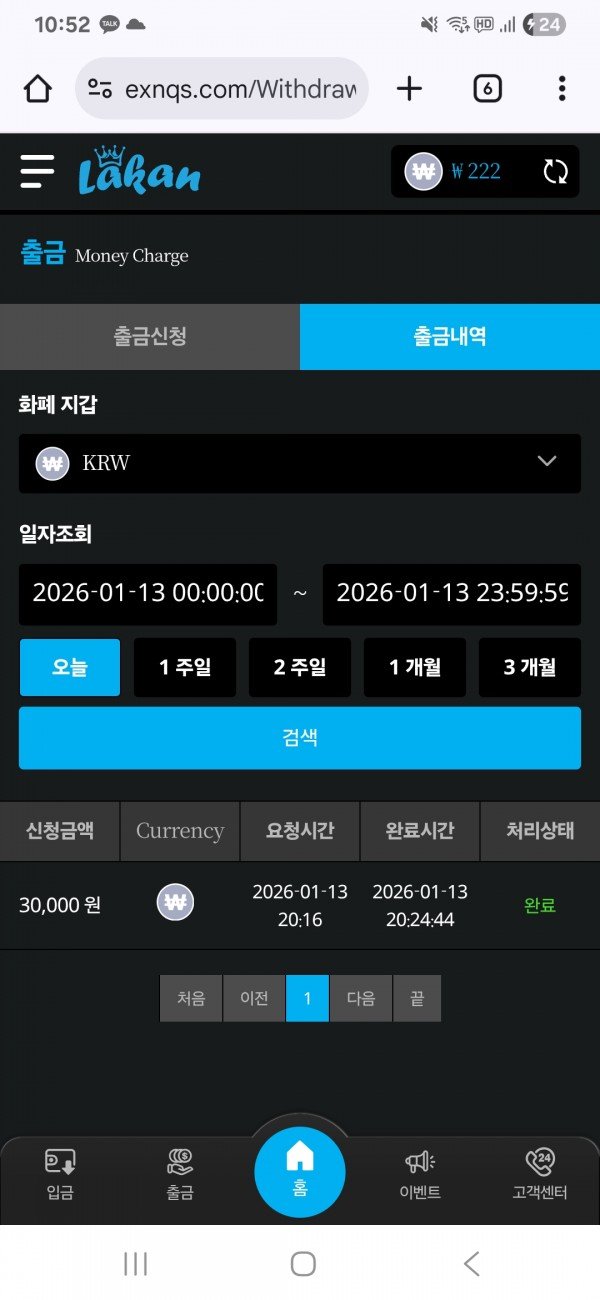Choose the 1 주일 range
This screenshot has height=1300, width=600.
tap(185, 668)
